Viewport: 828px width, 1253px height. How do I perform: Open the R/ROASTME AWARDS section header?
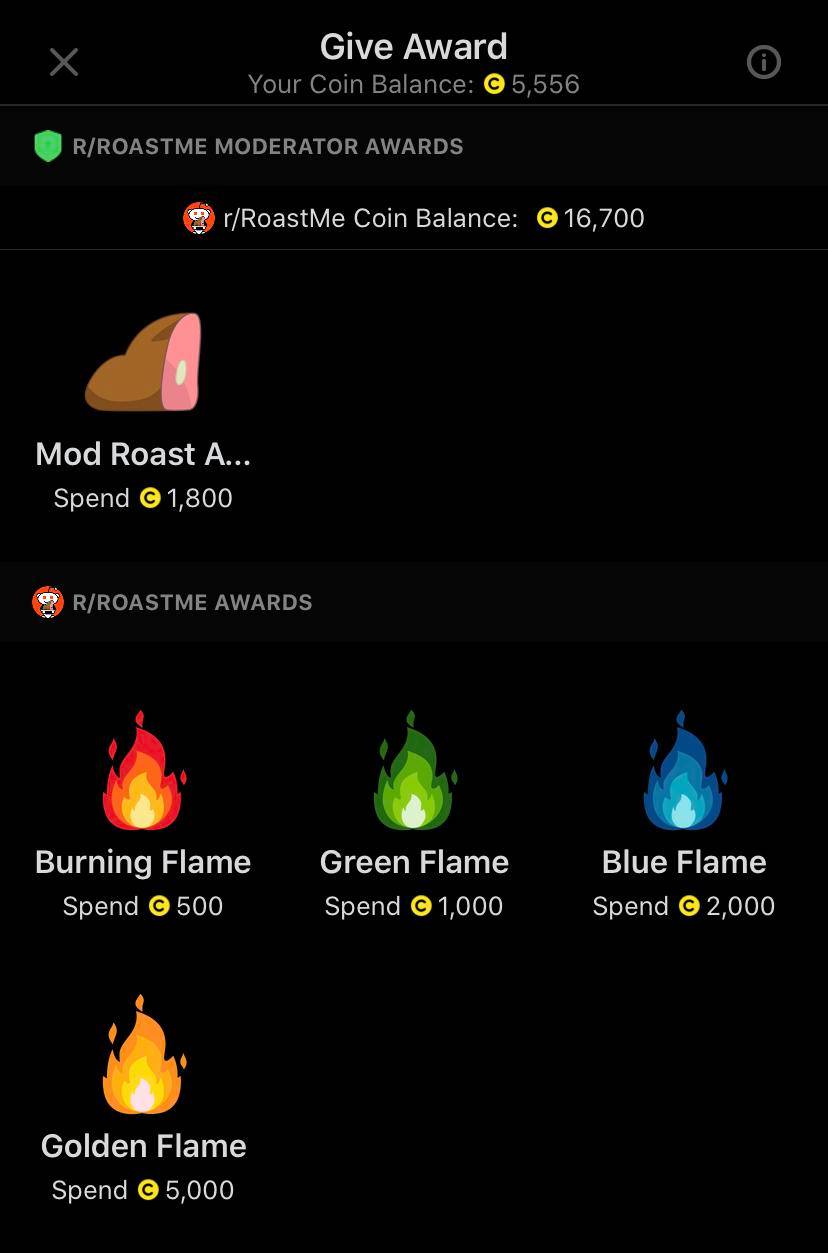192,602
